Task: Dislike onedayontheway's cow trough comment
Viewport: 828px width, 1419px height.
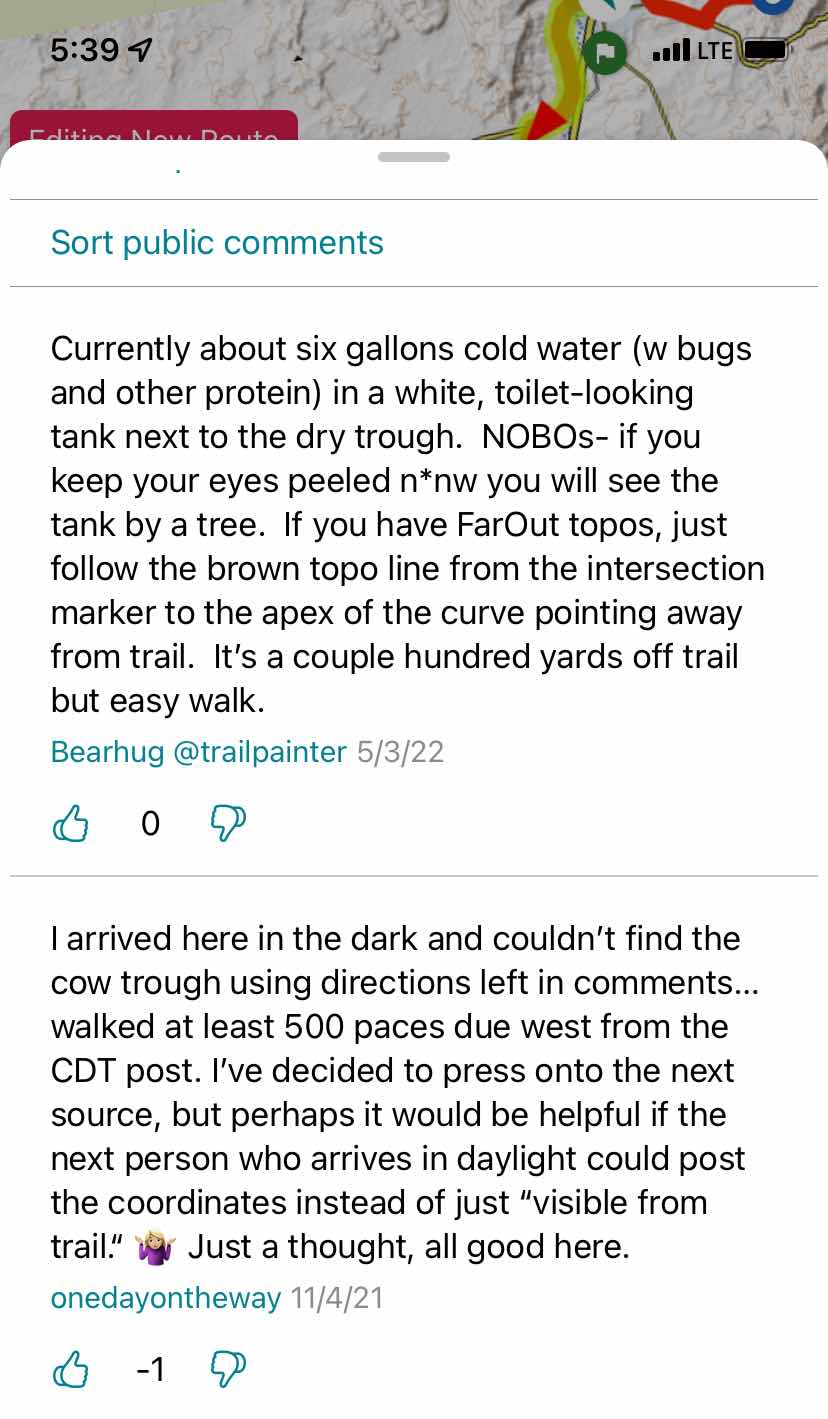Action: [x=228, y=1370]
